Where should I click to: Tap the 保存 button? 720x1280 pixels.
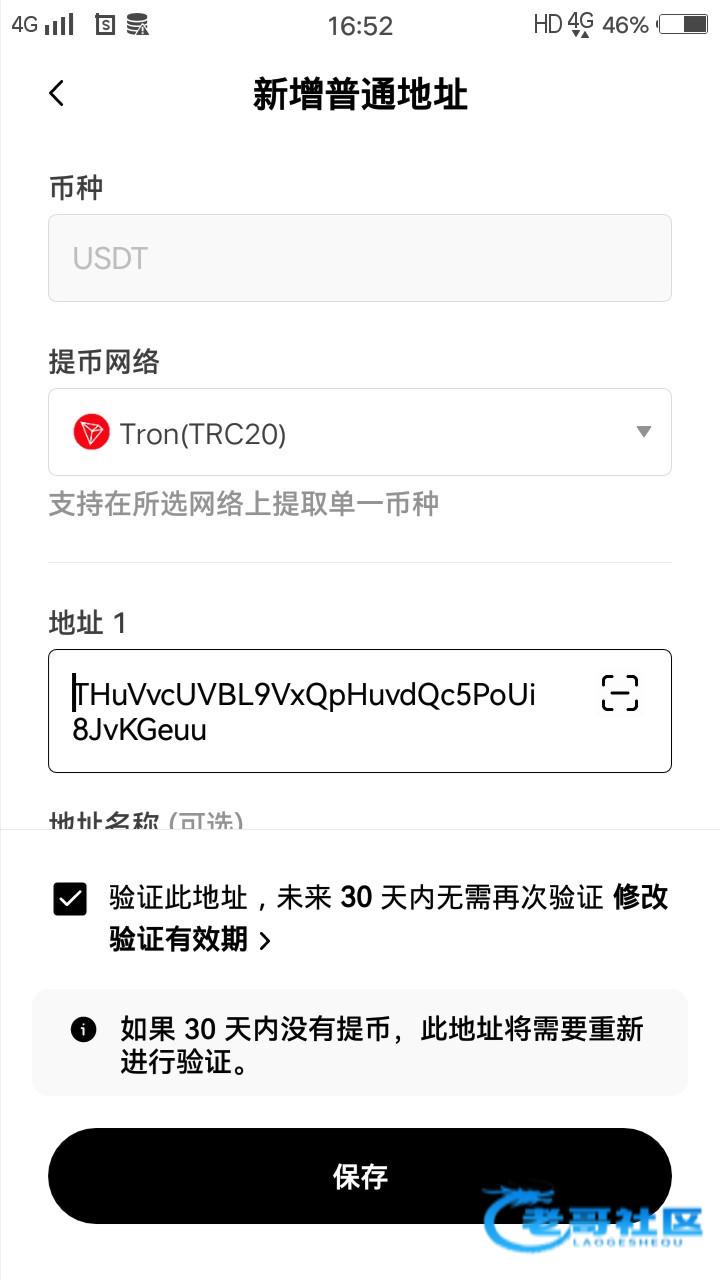360,1176
